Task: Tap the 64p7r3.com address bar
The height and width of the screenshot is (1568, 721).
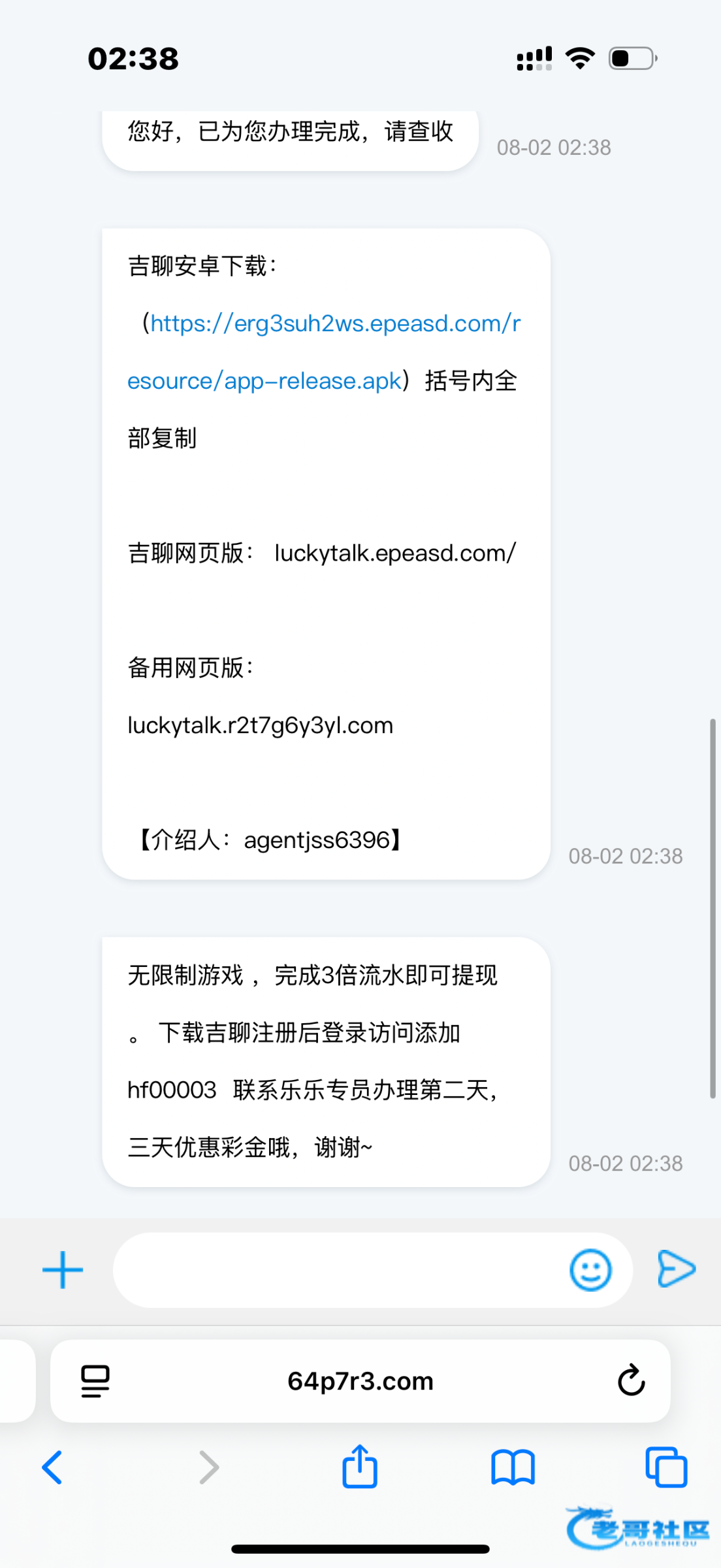Action: coord(360,1381)
